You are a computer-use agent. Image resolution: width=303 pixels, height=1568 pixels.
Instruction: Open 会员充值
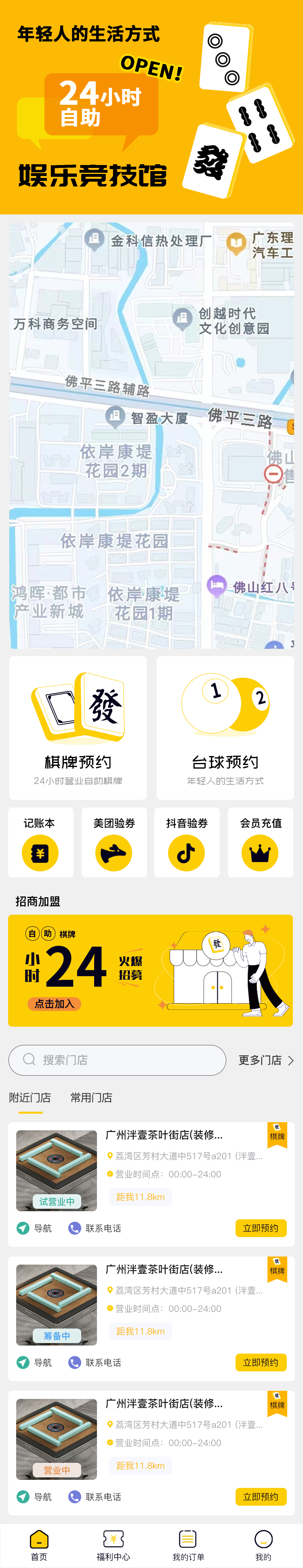(261, 842)
